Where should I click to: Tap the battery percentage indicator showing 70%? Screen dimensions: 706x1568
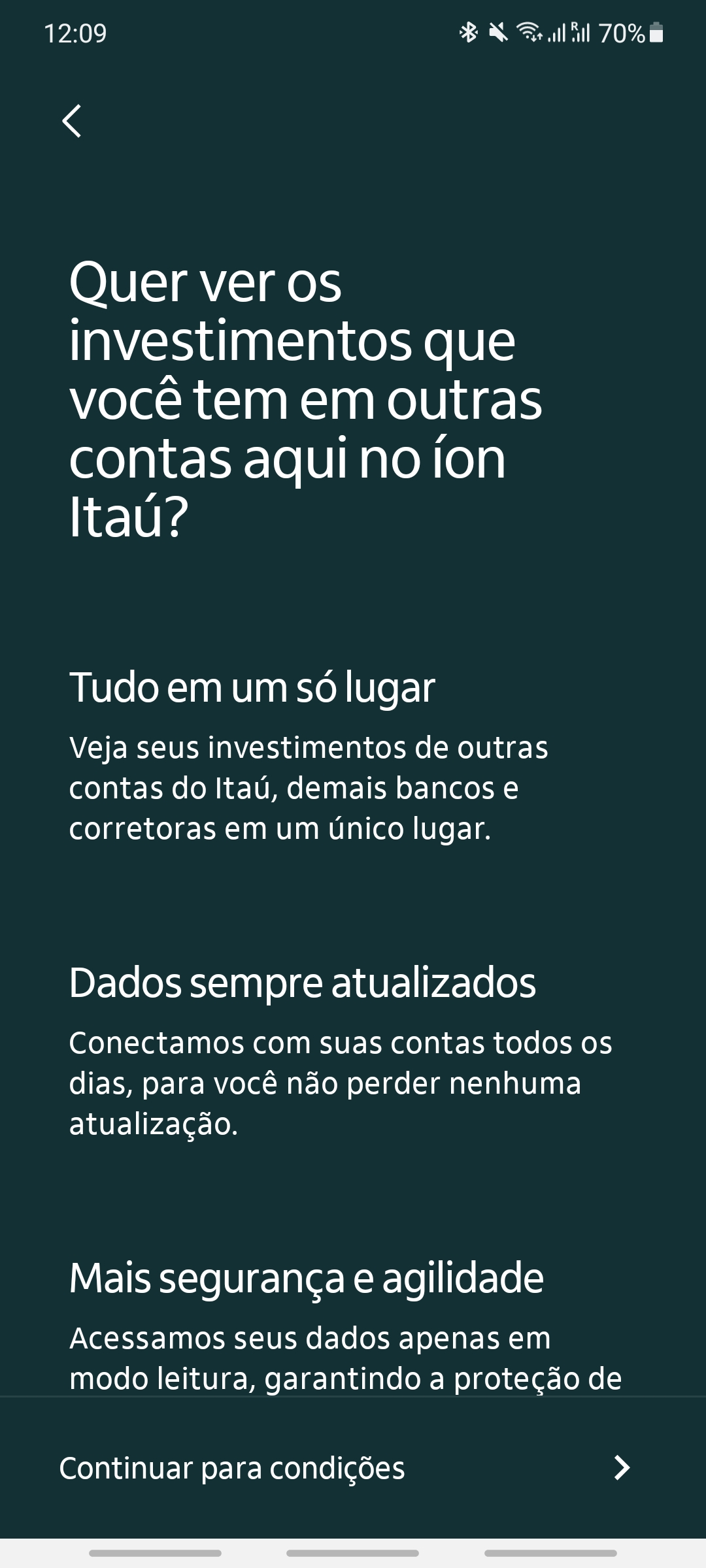[622, 31]
